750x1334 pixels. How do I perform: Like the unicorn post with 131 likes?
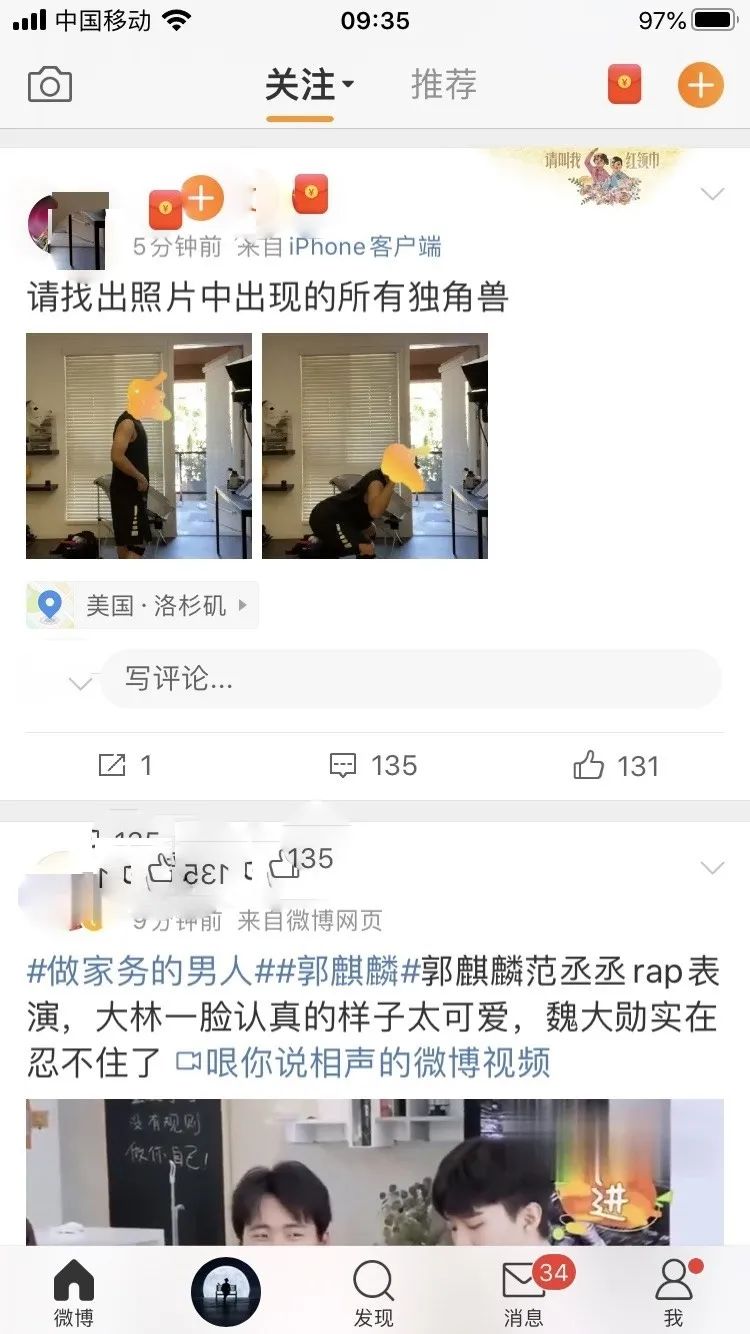(x=616, y=766)
